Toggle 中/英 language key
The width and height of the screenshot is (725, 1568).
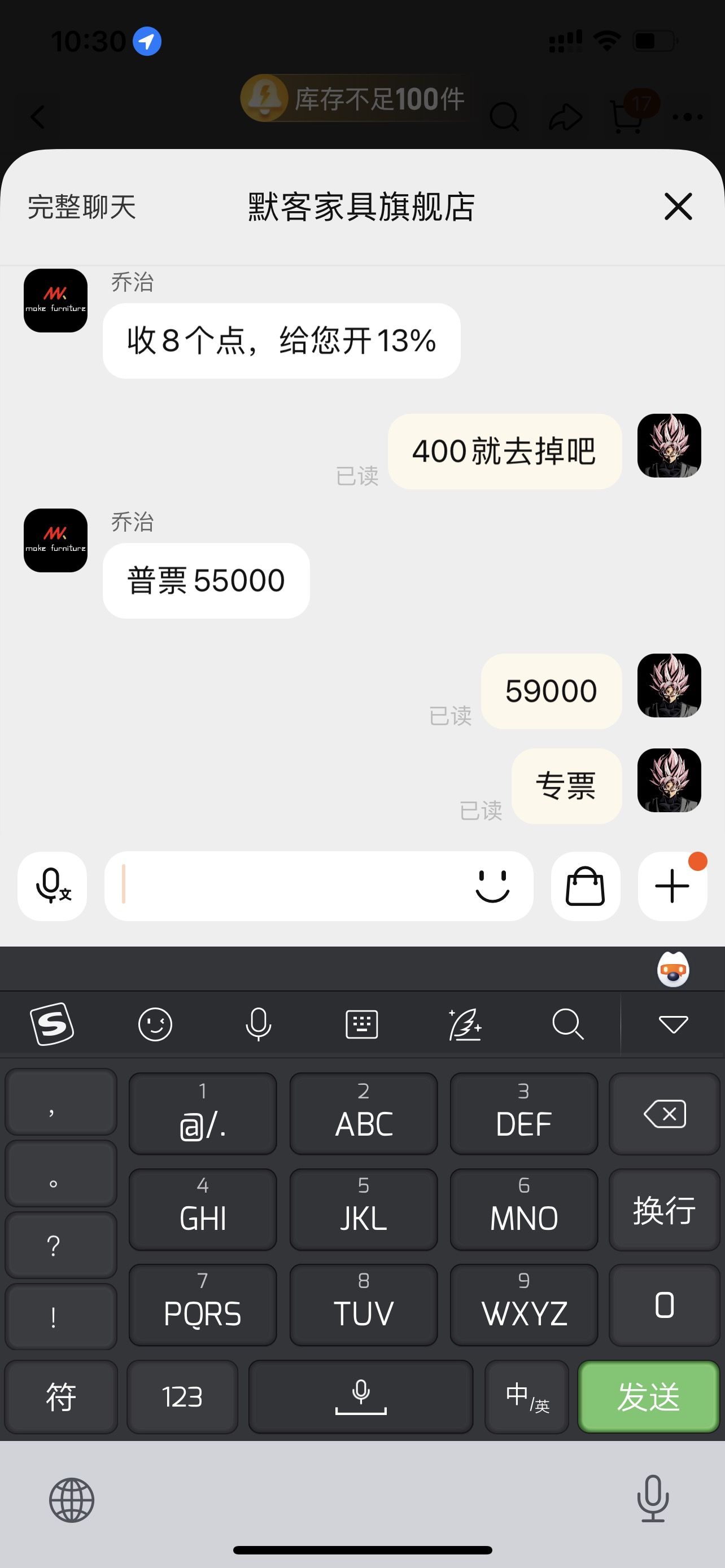527,1396
